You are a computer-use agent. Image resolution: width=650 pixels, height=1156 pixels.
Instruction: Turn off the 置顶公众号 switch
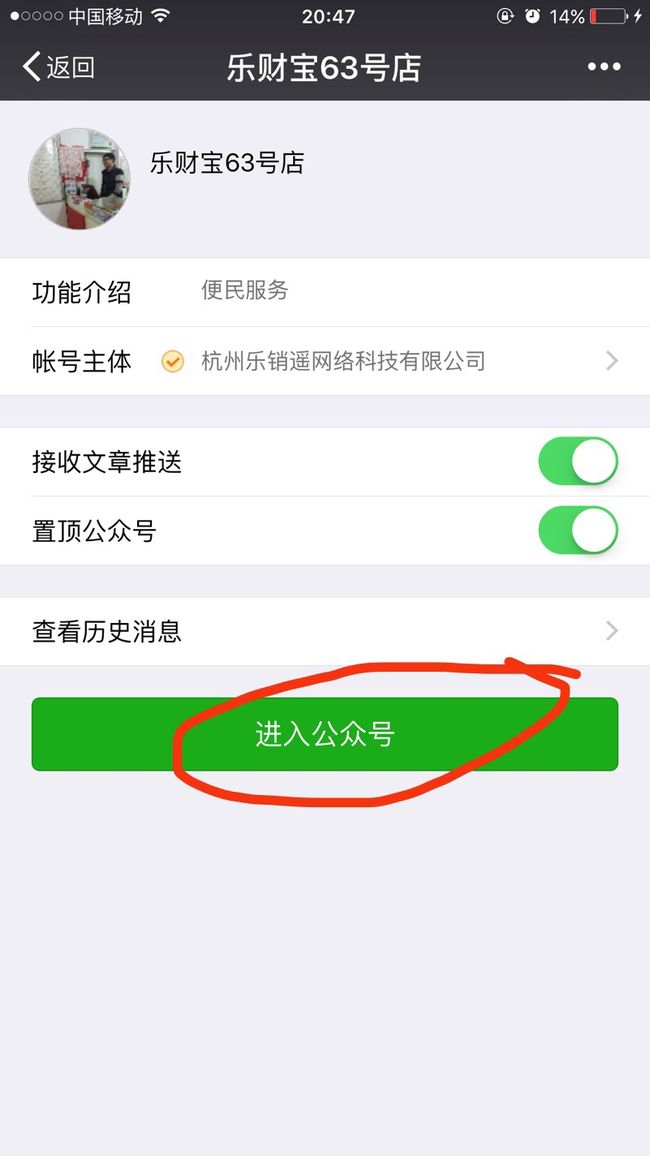pyautogui.click(x=579, y=530)
